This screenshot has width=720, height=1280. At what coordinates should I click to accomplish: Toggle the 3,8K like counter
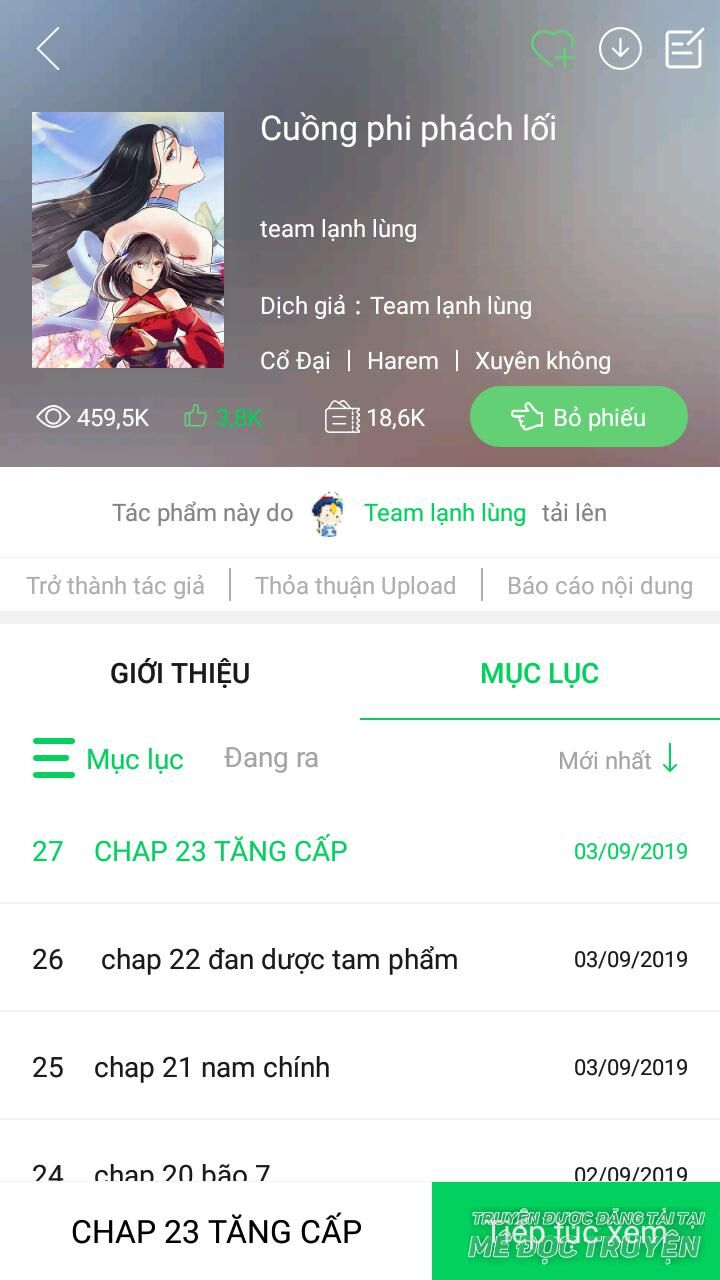[x=236, y=416]
